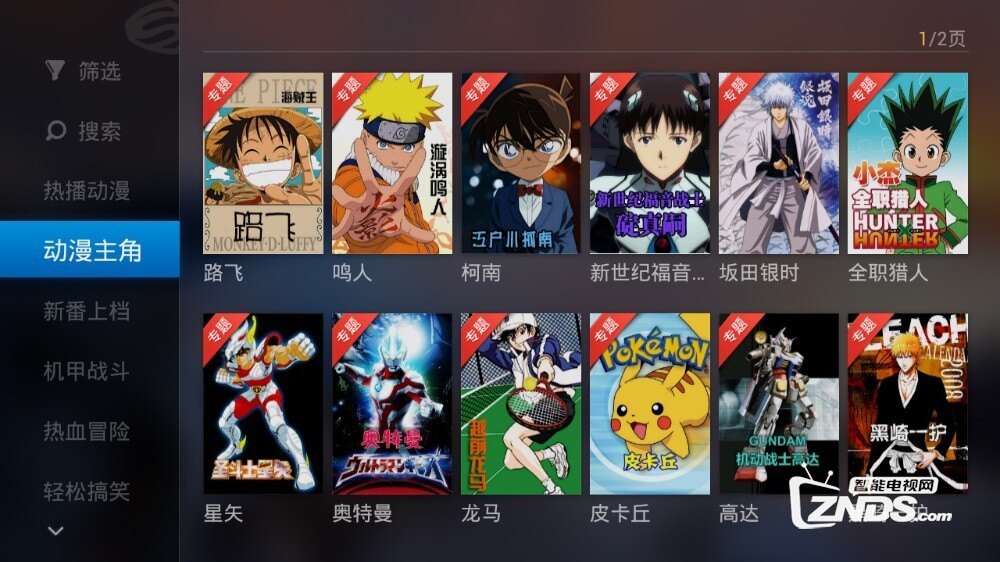
Task: Open the 鸣人 topic card
Action: click(392, 163)
